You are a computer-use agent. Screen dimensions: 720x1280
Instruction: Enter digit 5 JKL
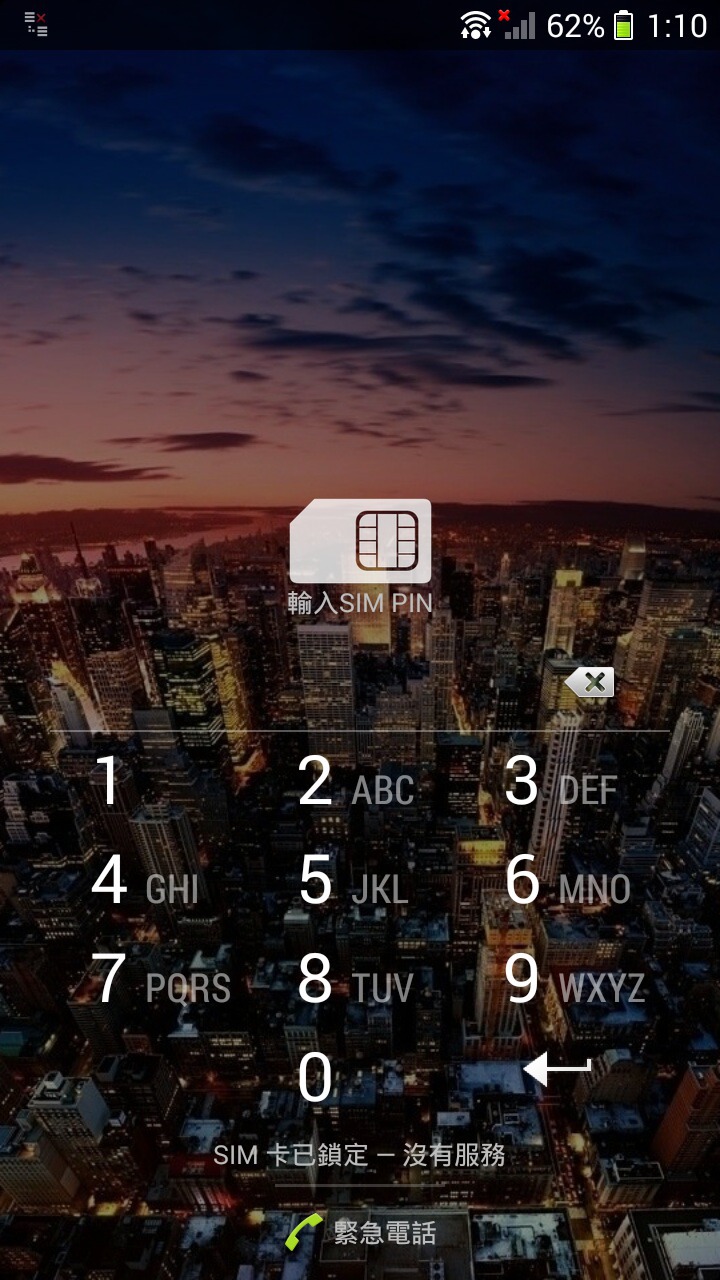pyautogui.click(x=355, y=882)
